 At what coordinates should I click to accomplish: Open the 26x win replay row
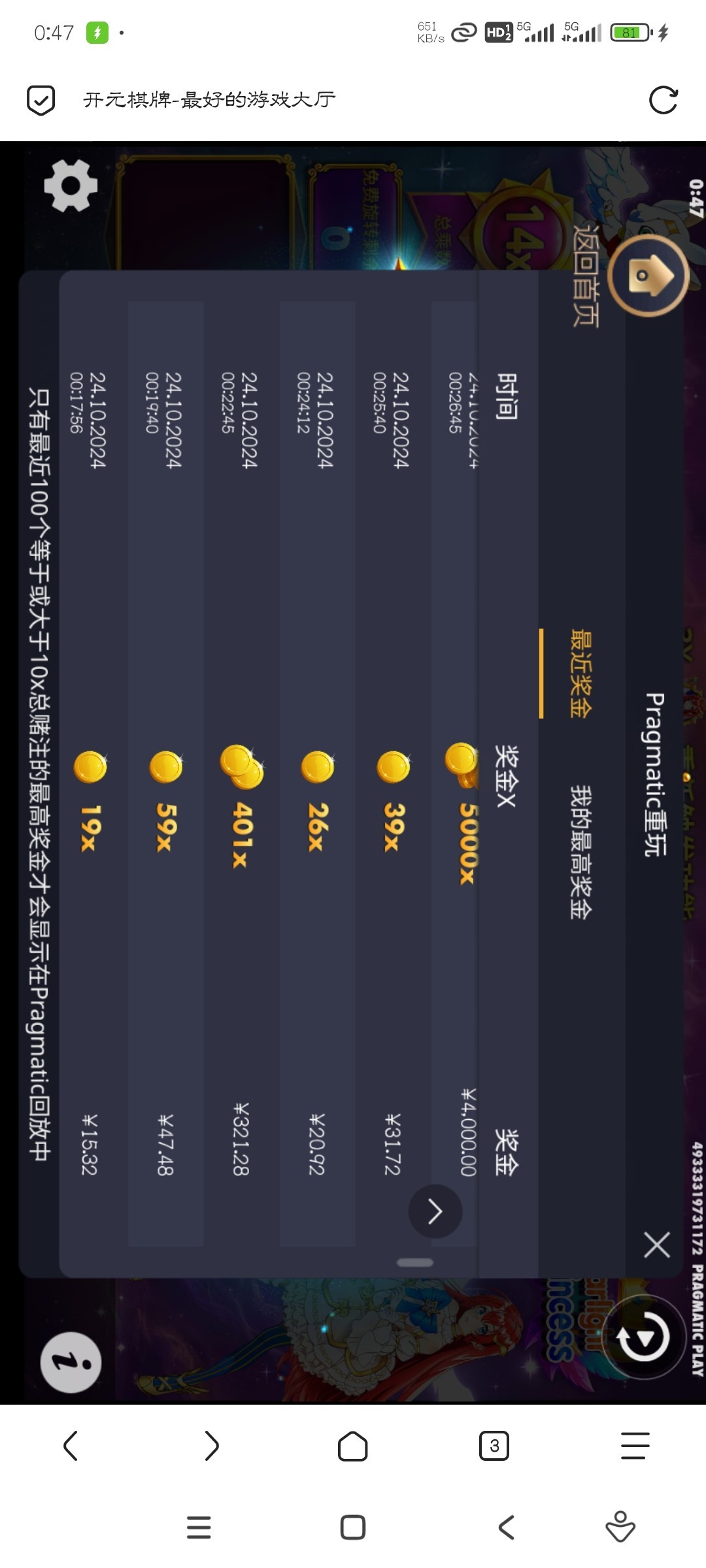[x=317, y=784]
